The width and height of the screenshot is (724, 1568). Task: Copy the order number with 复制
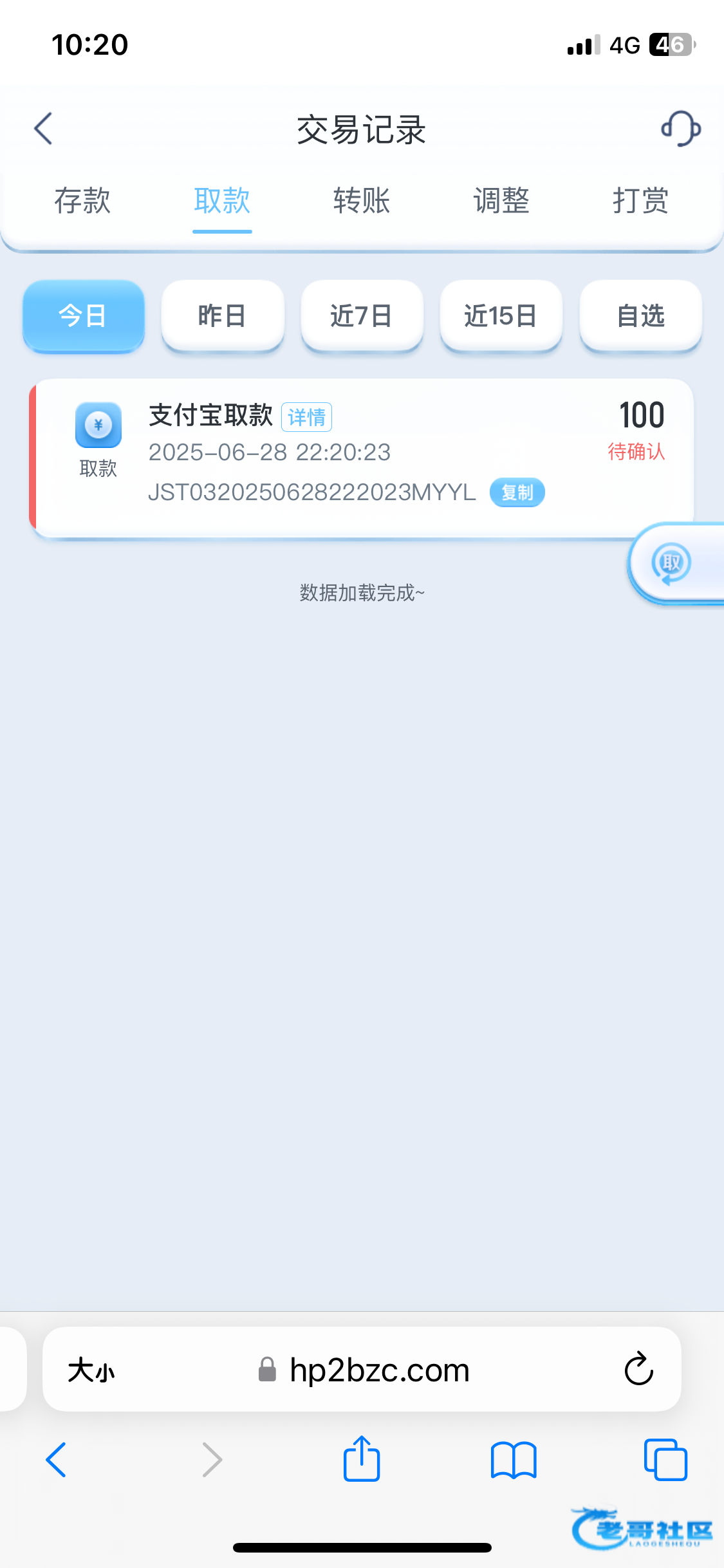(517, 493)
